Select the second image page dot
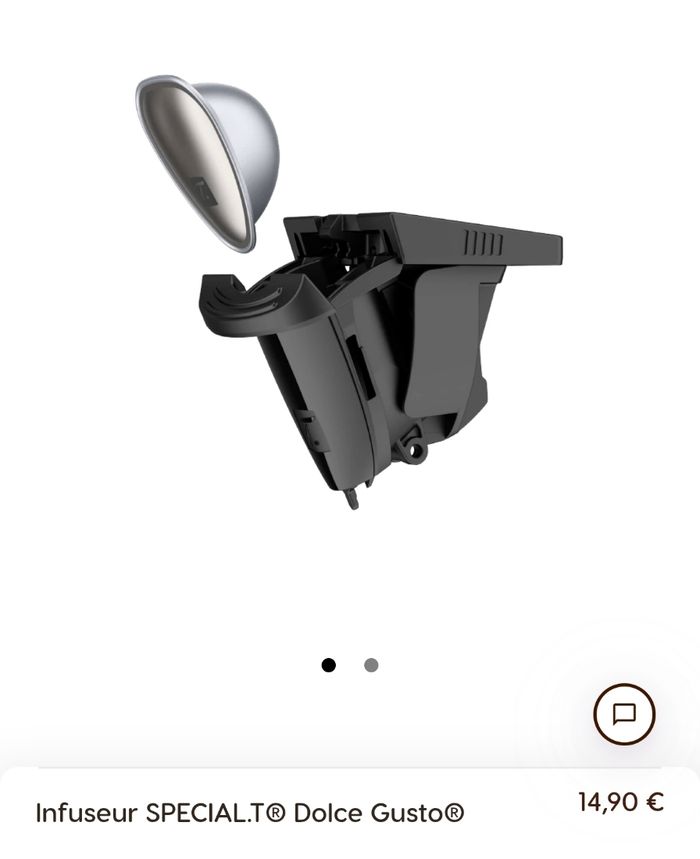This screenshot has height=859, width=700. pyautogui.click(x=371, y=665)
